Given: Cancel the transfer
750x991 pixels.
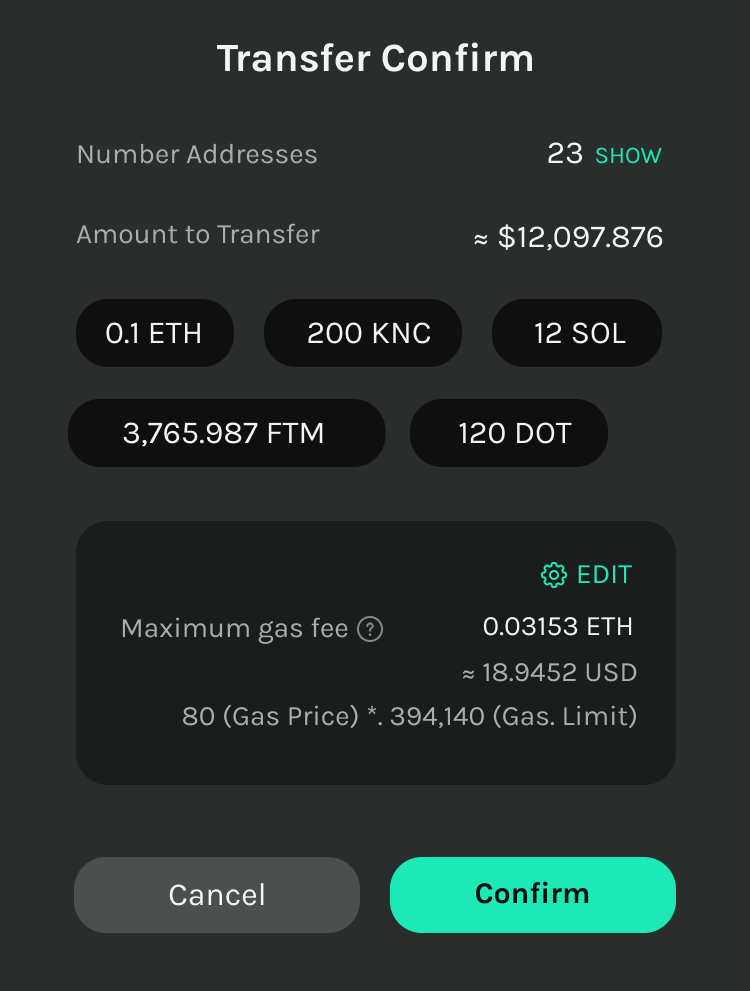Looking at the screenshot, I should point(217,895).
